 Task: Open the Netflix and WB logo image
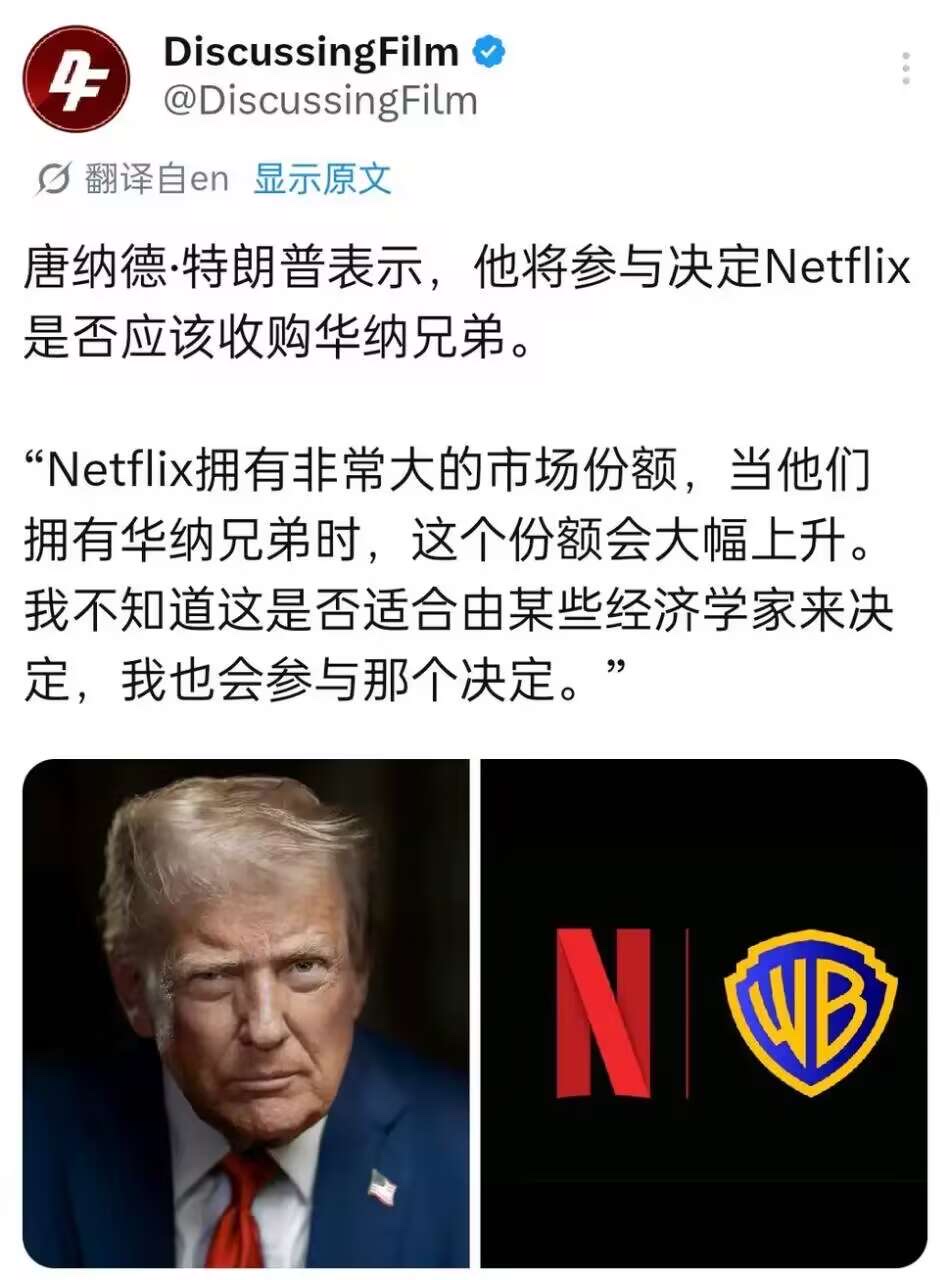coord(704,1012)
